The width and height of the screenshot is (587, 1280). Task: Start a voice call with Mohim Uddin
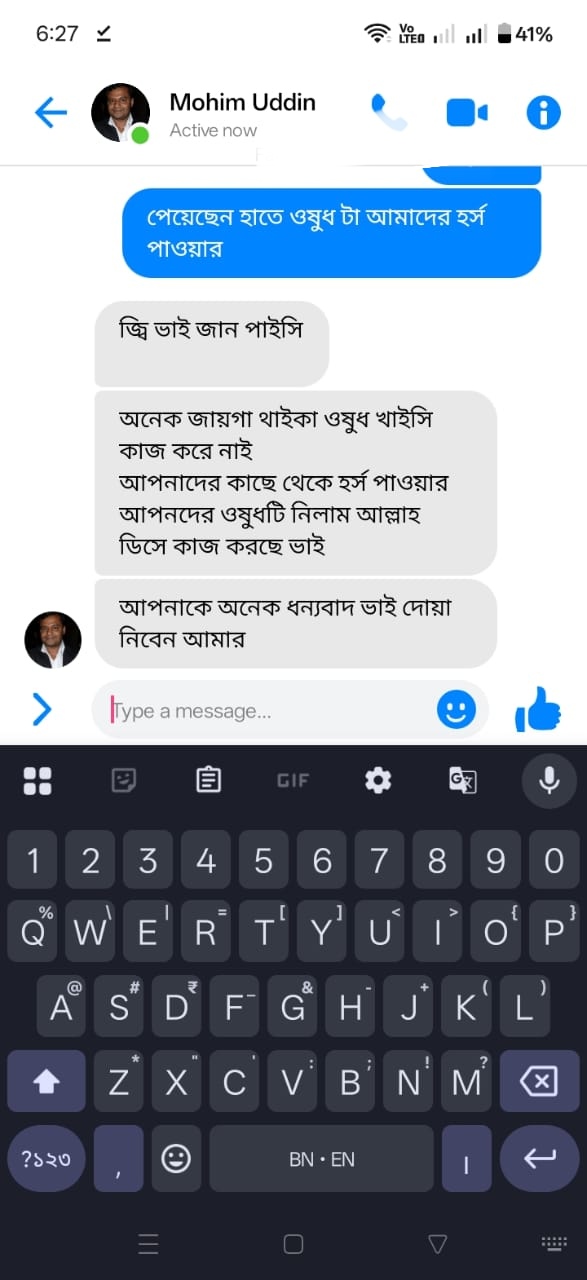(x=388, y=113)
